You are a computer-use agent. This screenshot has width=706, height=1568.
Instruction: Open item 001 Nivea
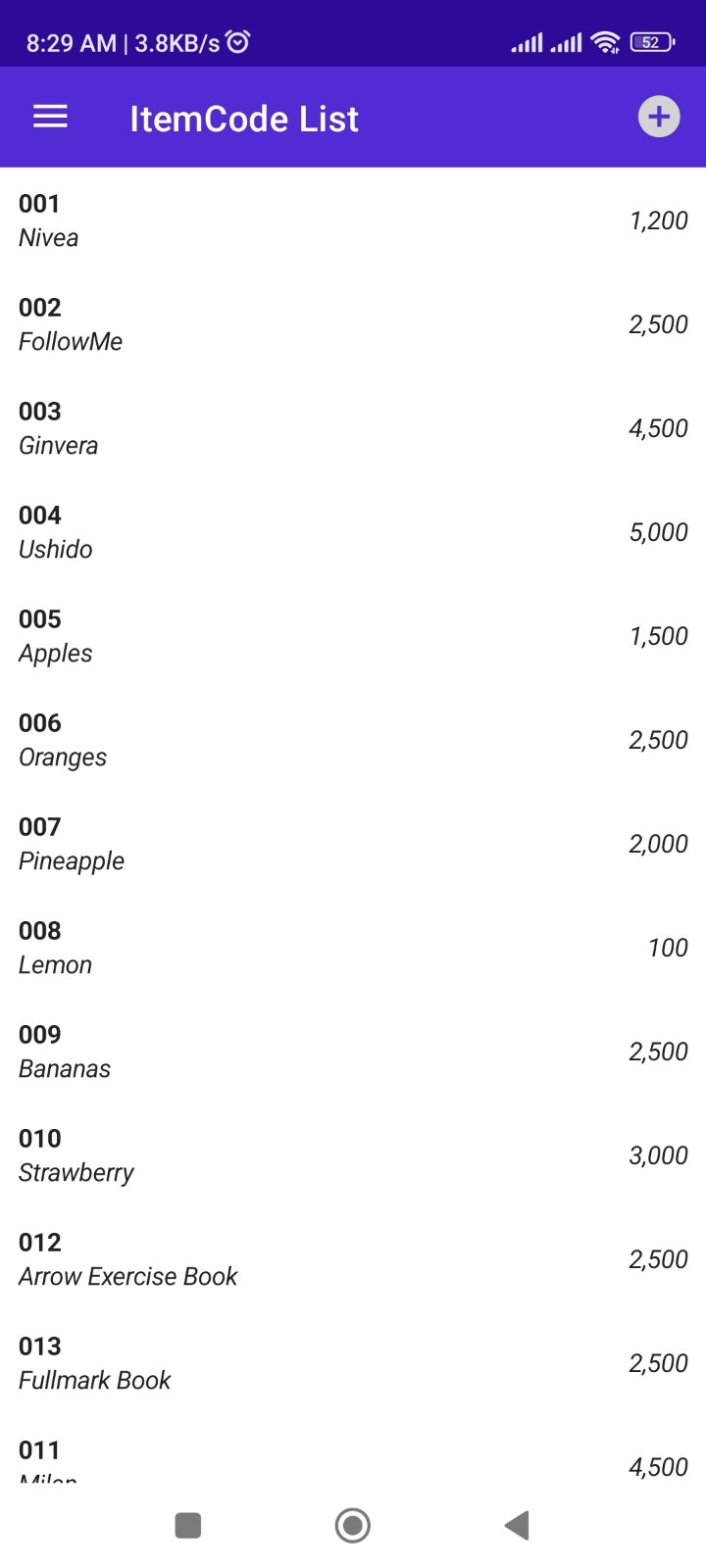pyautogui.click(x=353, y=220)
